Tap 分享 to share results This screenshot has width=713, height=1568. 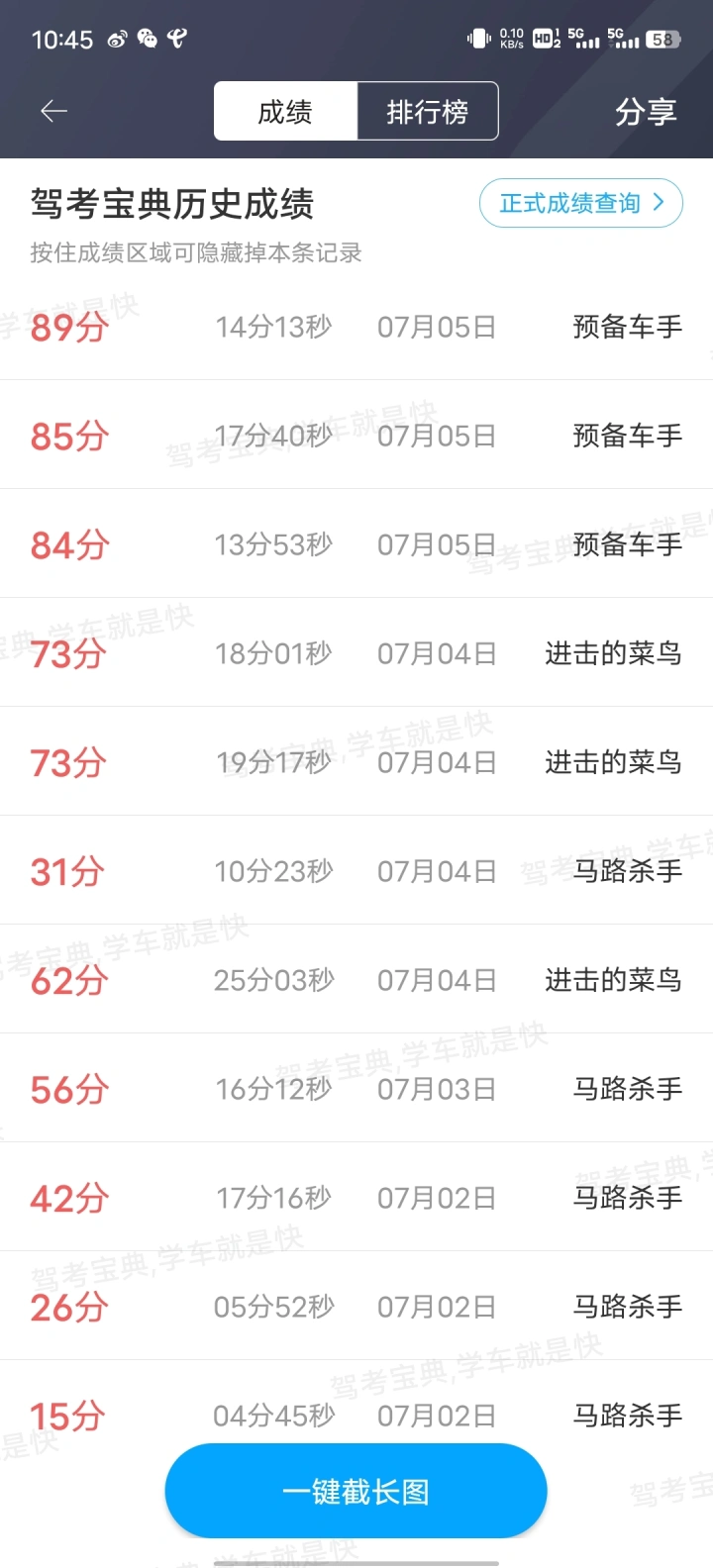click(x=646, y=112)
